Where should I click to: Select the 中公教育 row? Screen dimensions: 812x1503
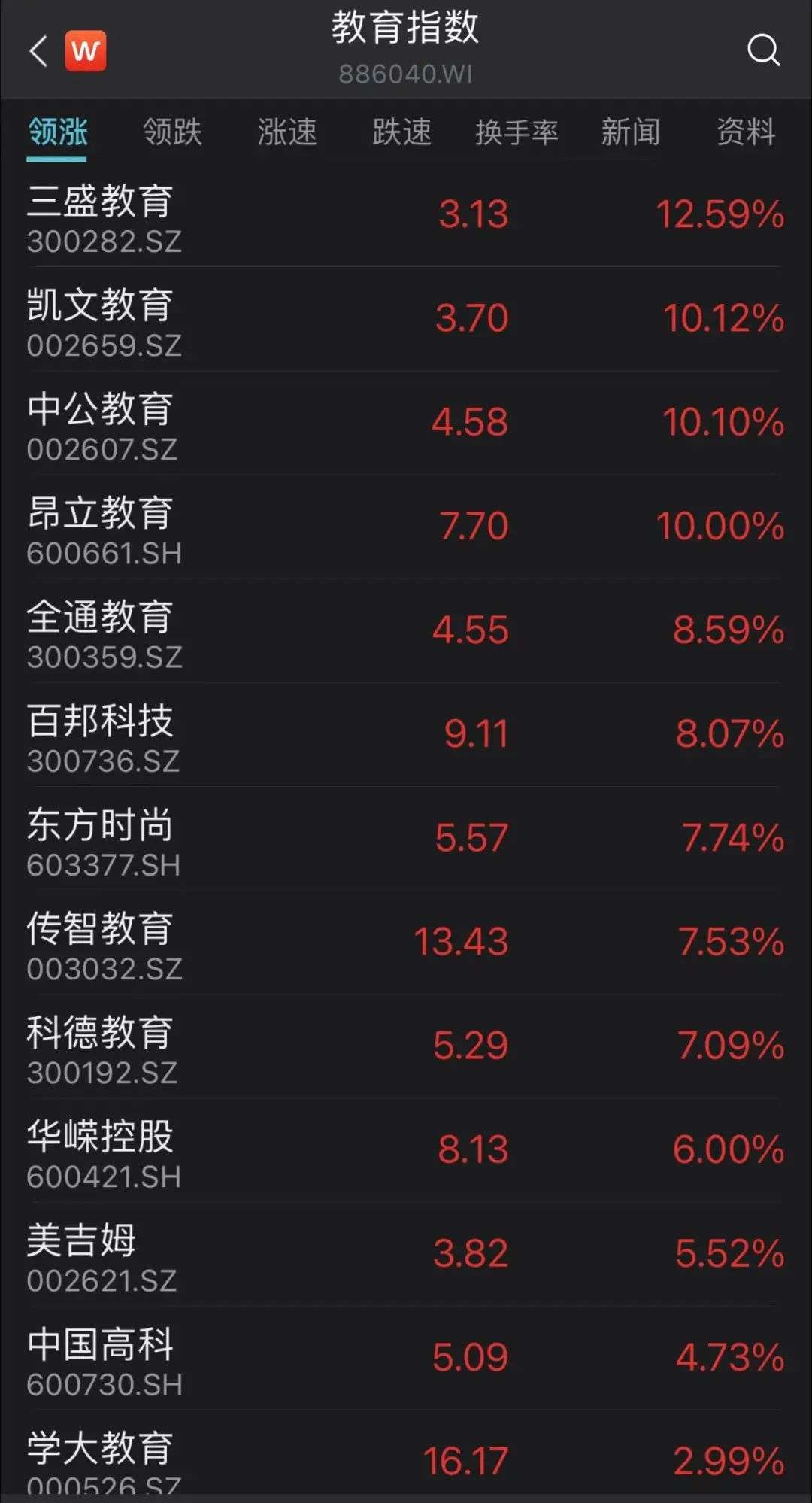[x=406, y=424]
